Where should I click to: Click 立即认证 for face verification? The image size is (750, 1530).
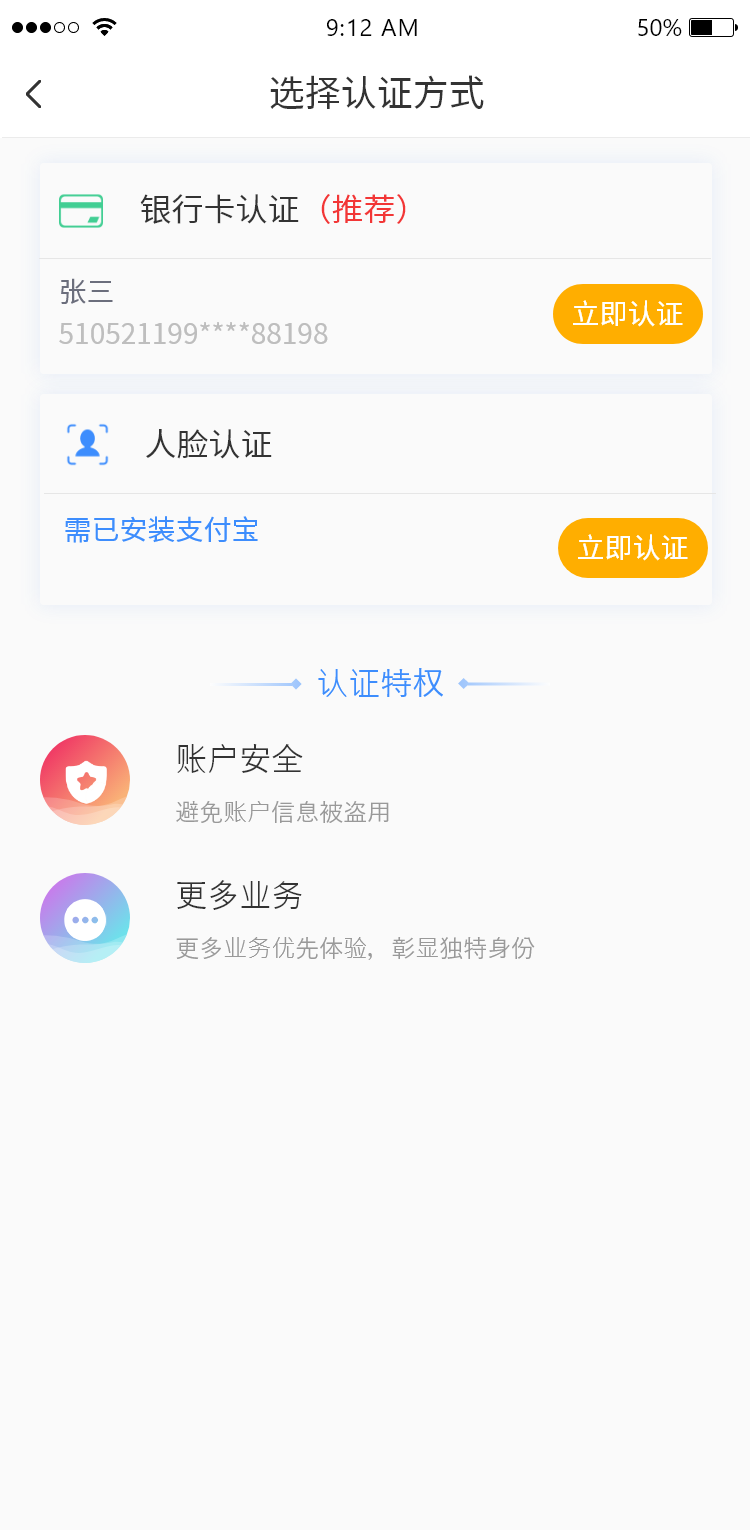pos(632,548)
